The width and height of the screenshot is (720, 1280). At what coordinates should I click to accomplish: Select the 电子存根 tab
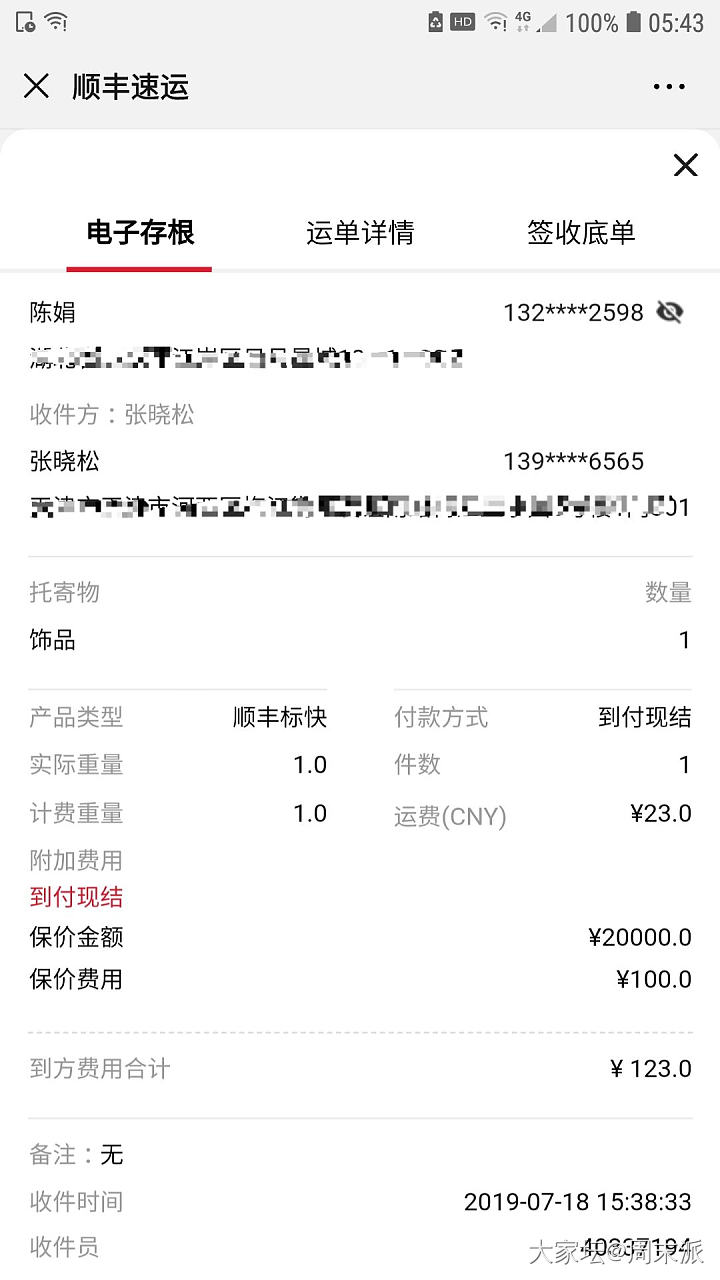coord(140,233)
